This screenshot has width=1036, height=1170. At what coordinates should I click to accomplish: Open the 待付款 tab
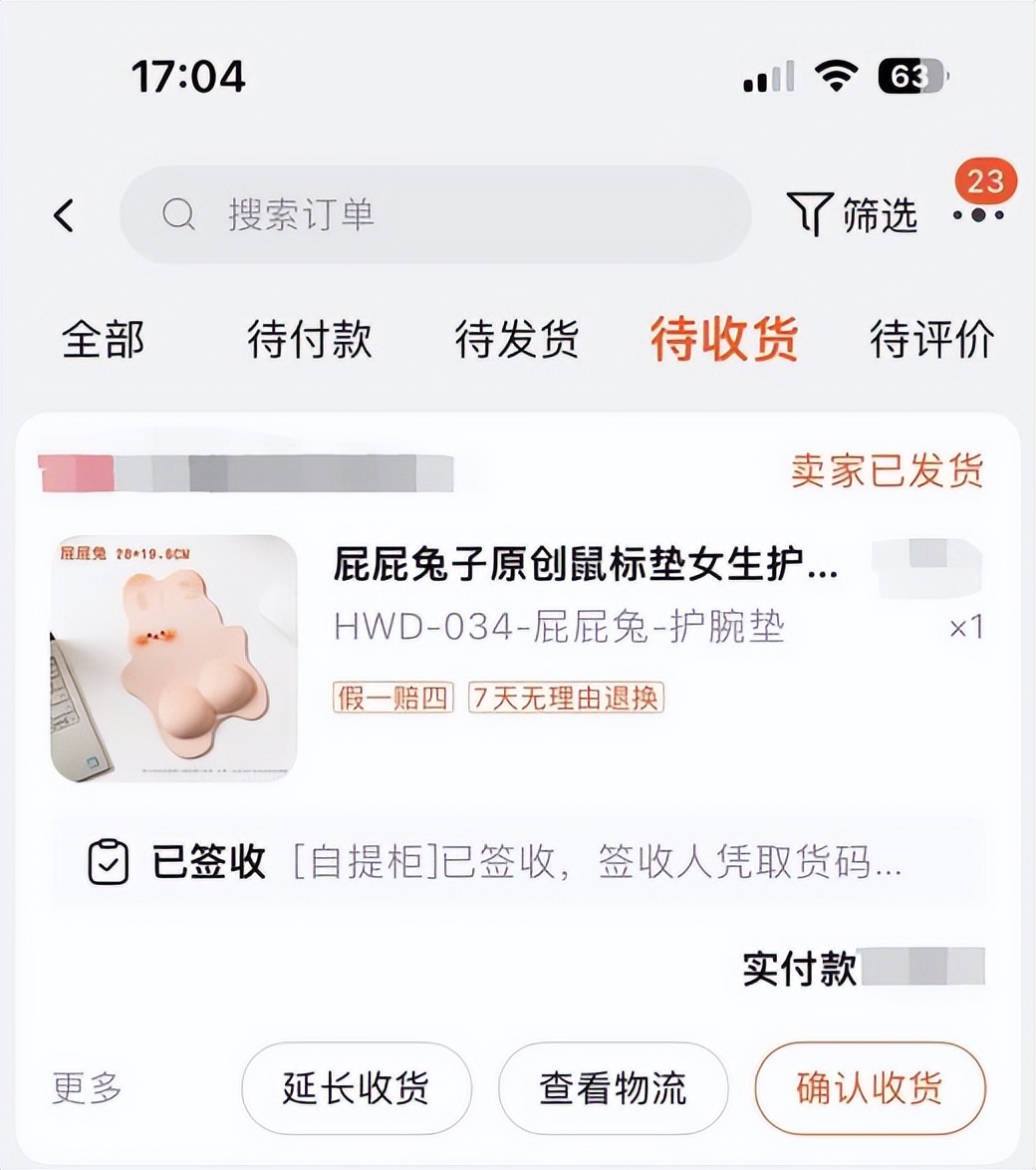click(311, 340)
